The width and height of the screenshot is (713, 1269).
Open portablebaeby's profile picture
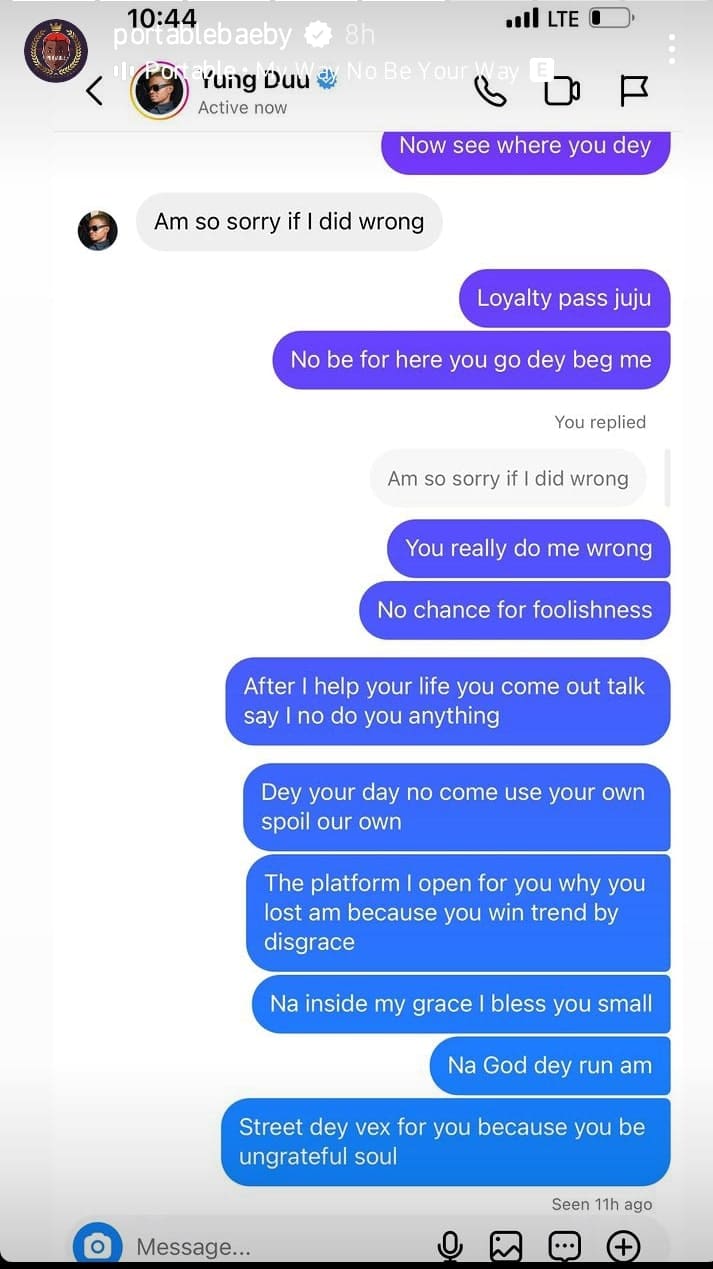click(56, 49)
